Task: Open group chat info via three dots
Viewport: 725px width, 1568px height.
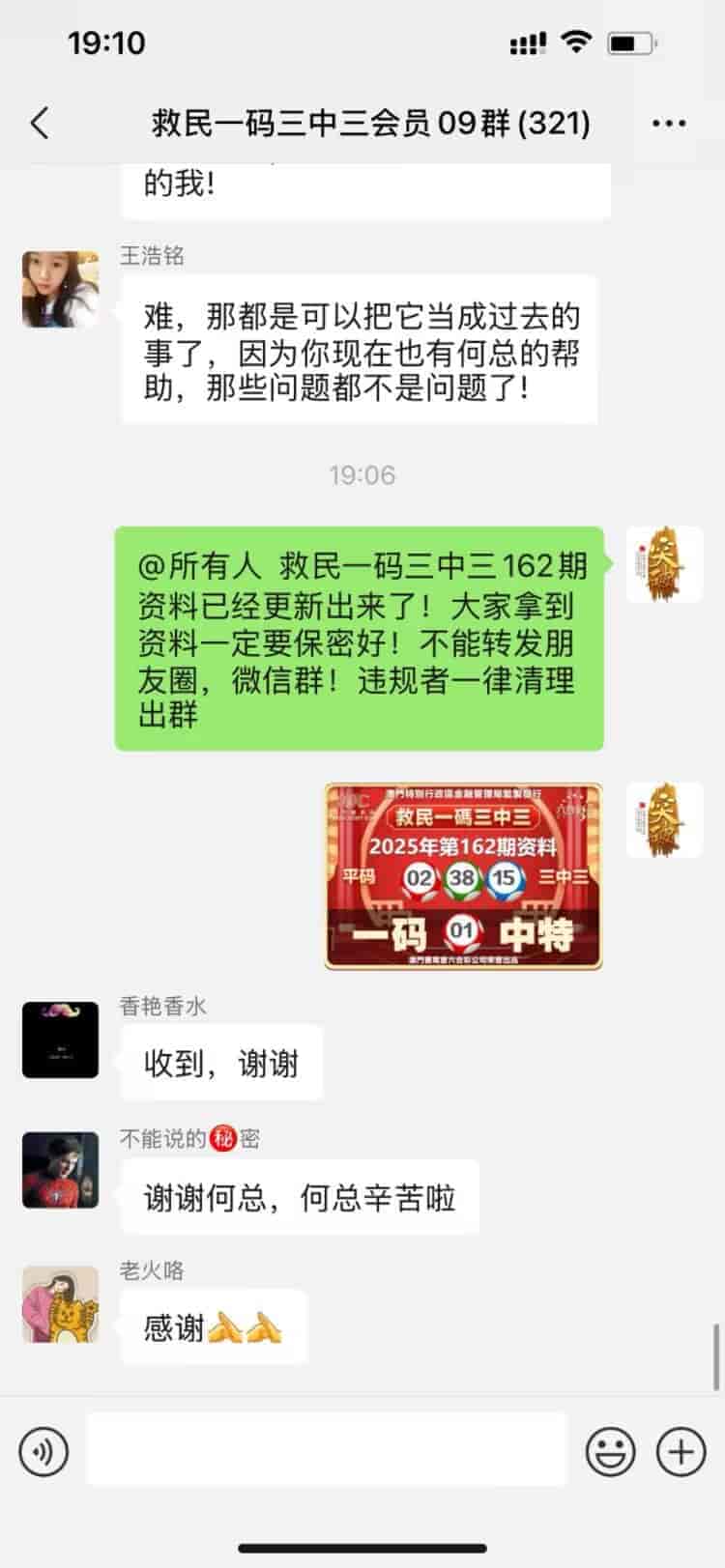Action: tap(669, 124)
